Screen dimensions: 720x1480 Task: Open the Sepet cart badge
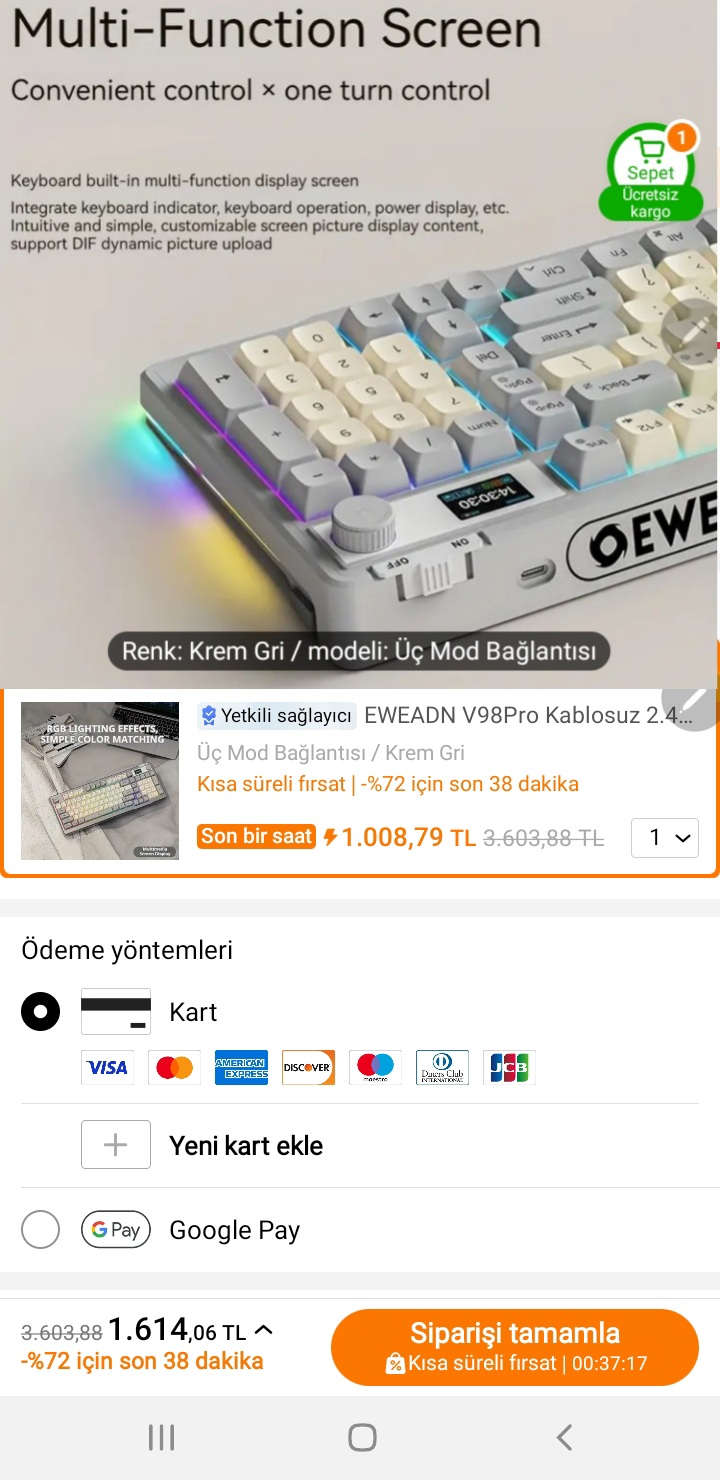pyautogui.click(x=651, y=172)
